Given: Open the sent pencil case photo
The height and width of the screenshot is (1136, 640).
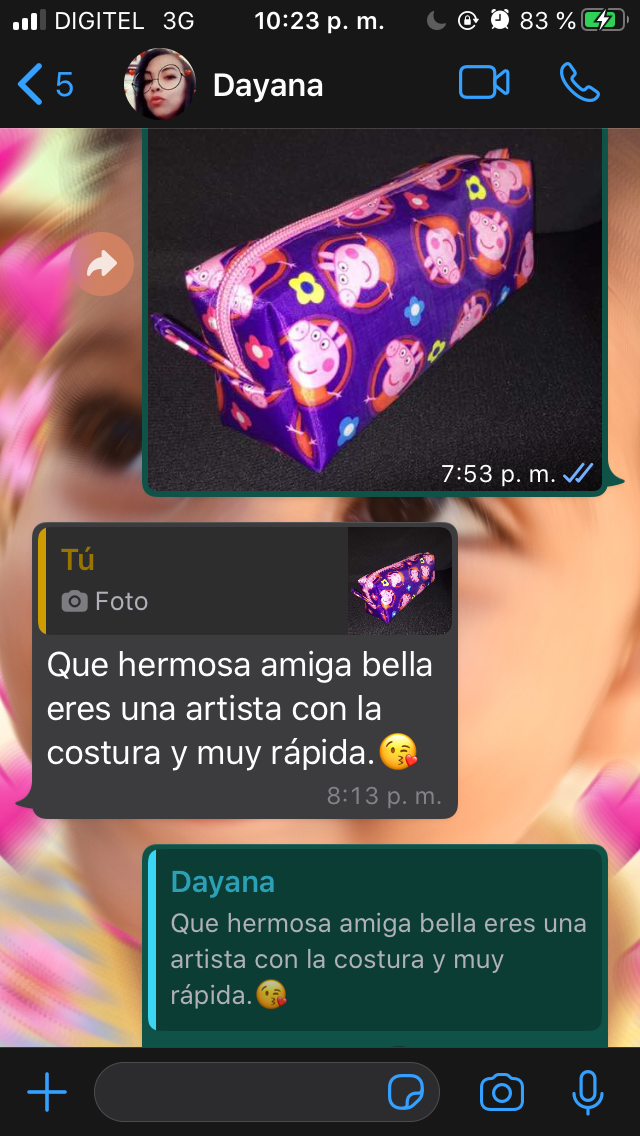Looking at the screenshot, I should [375, 310].
